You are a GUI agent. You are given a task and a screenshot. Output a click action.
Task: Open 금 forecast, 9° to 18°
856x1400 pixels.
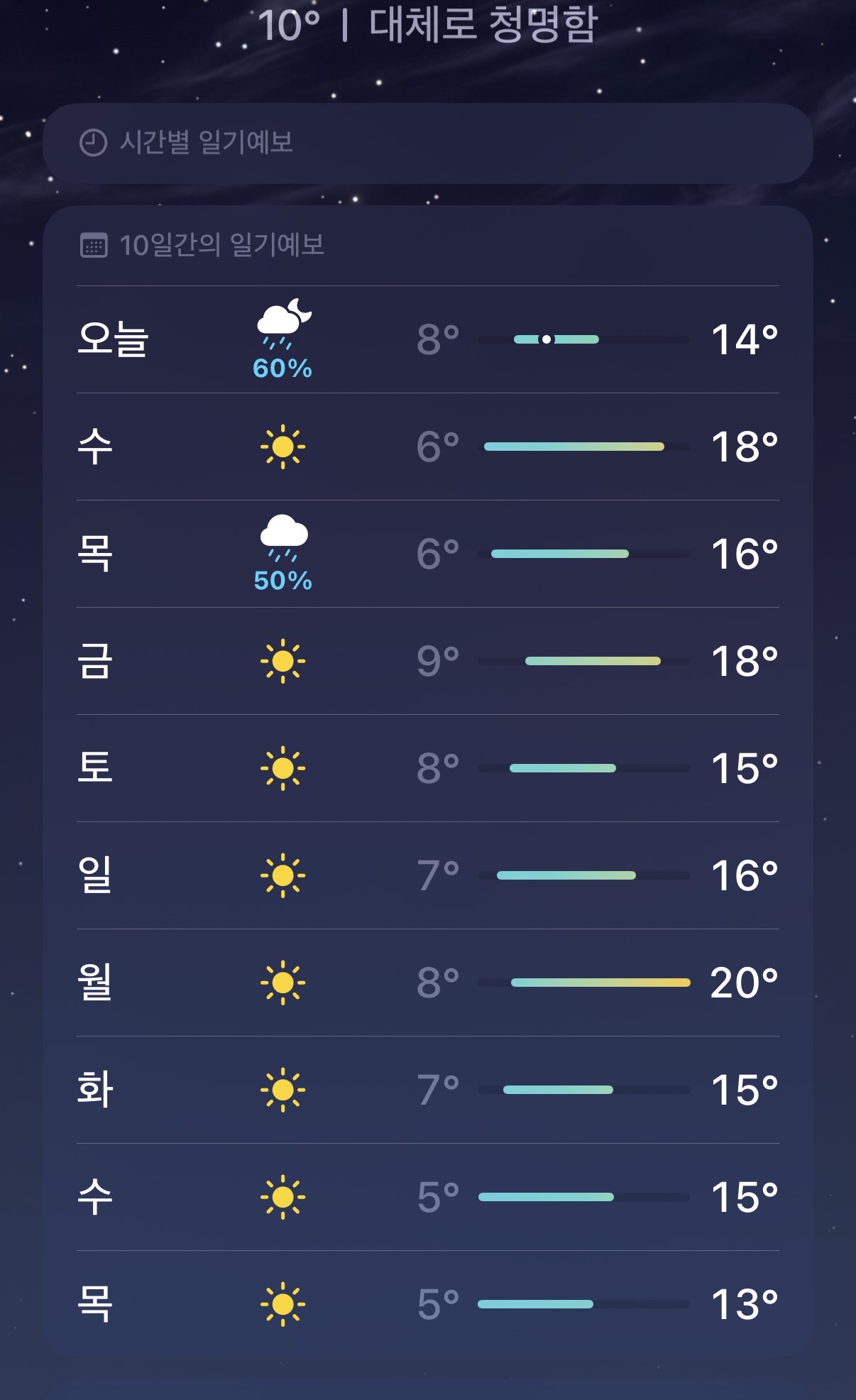(x=427, y=661)
